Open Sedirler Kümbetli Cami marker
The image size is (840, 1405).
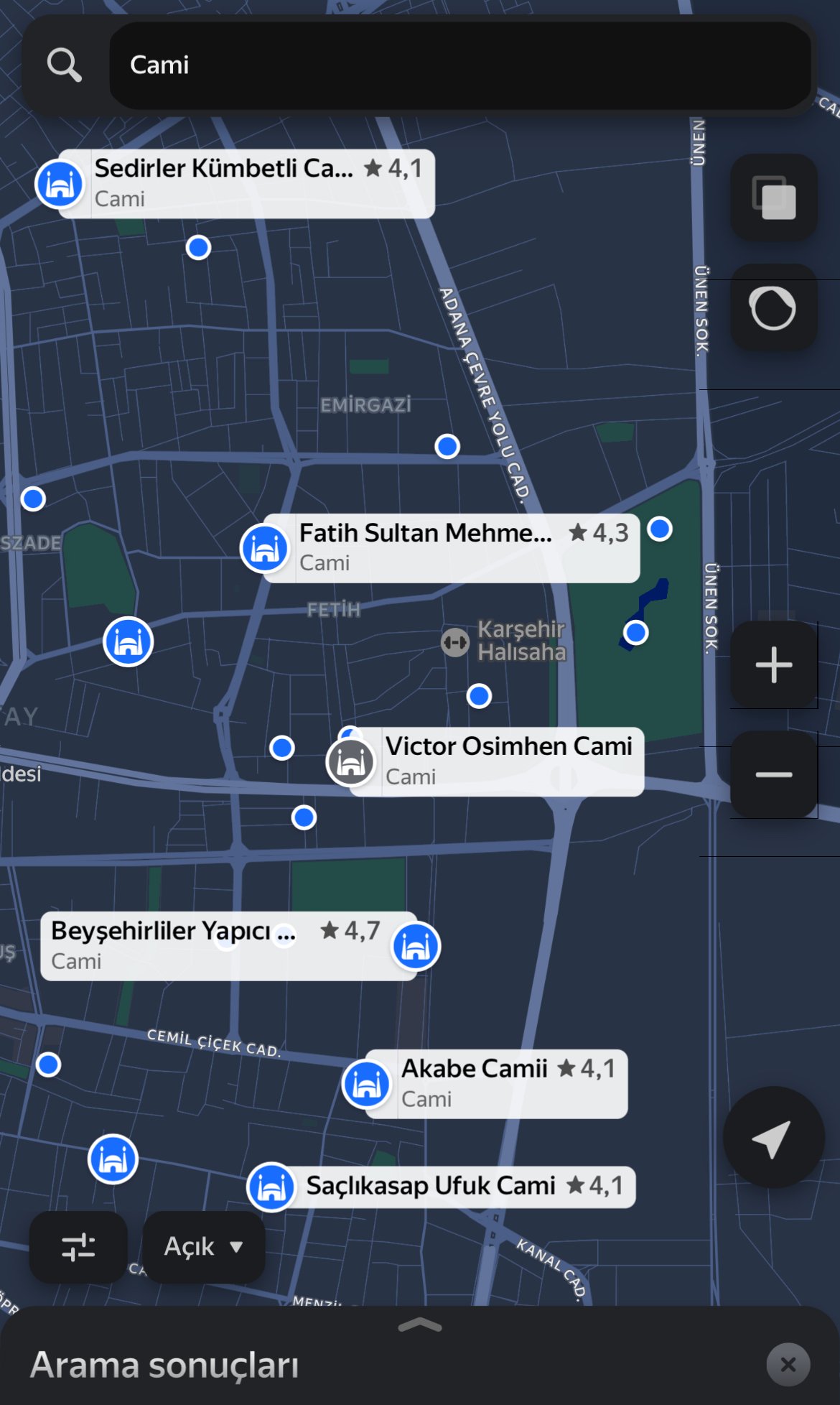coord(60,184)
